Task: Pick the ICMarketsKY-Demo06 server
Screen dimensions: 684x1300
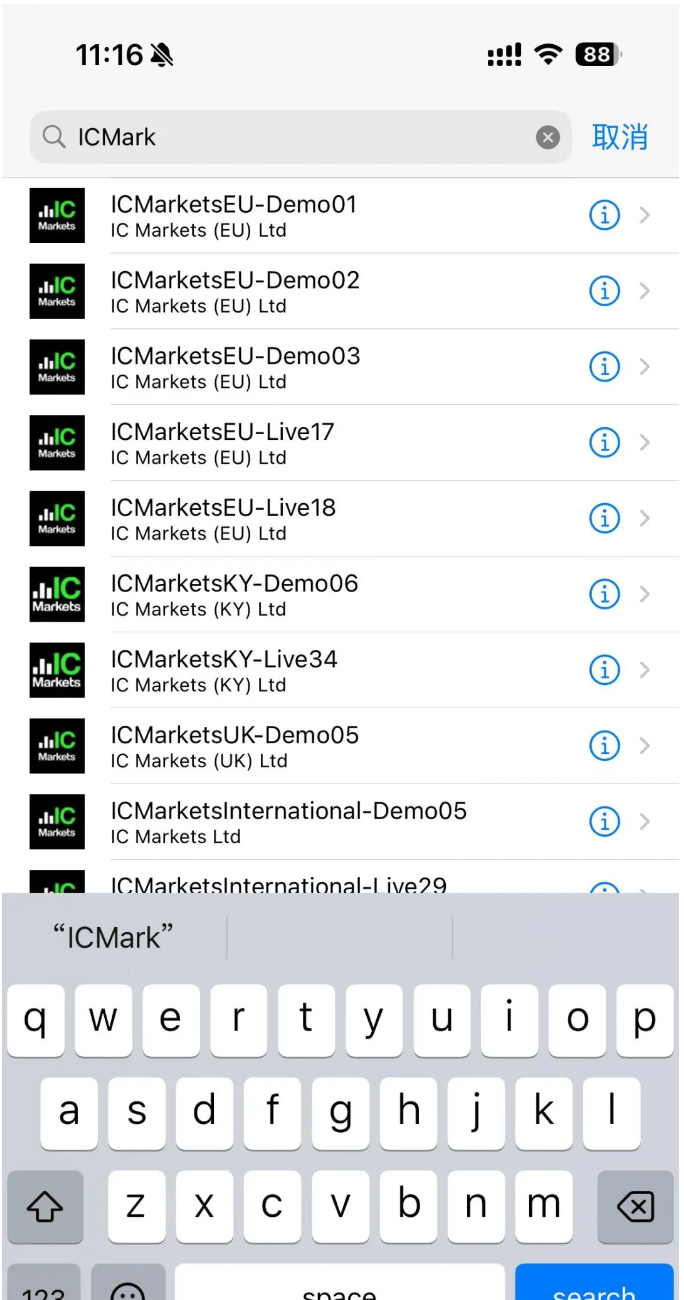Action: pos(342,594)
